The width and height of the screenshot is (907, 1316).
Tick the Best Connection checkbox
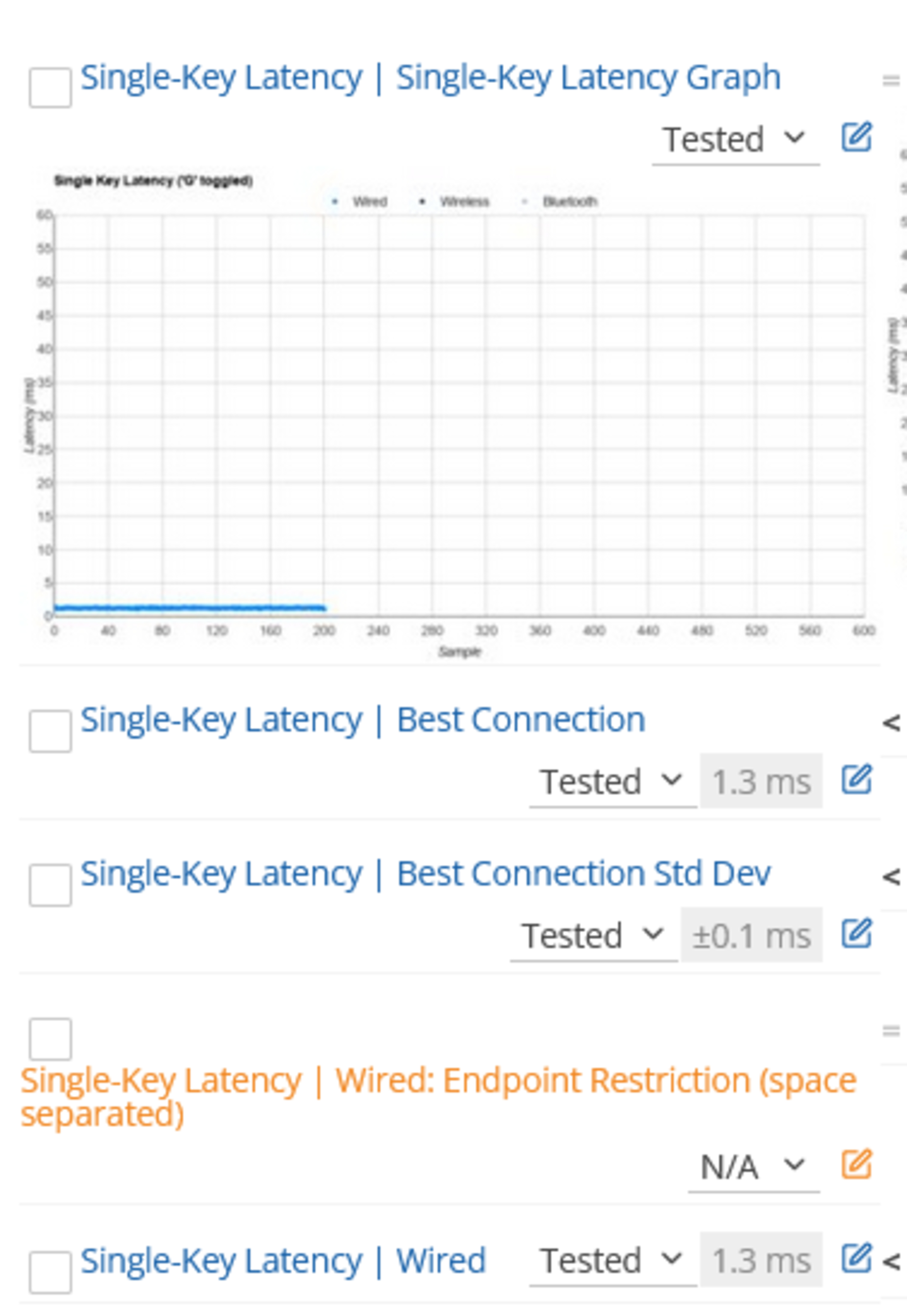(x=50, y=731)
